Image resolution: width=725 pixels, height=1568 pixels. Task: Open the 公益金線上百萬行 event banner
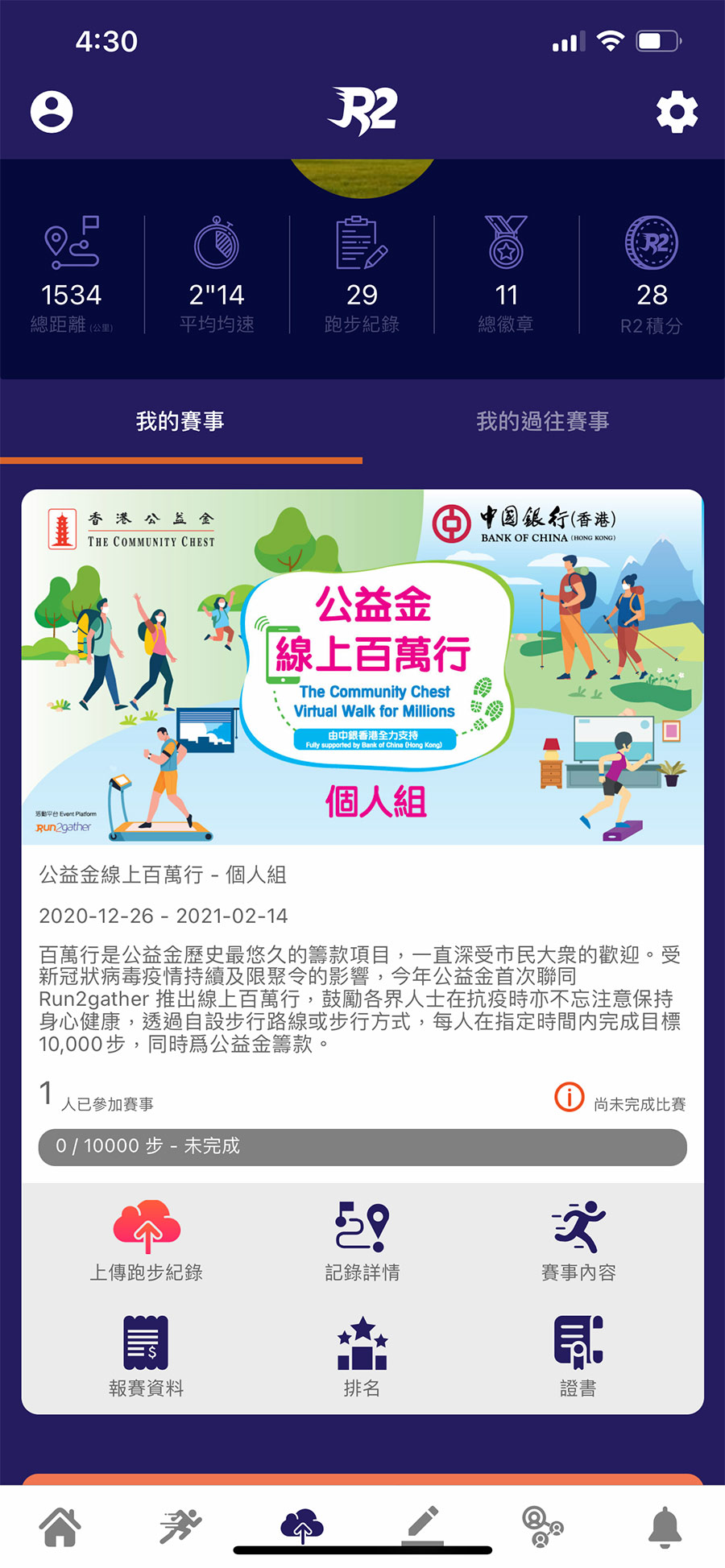362,667
